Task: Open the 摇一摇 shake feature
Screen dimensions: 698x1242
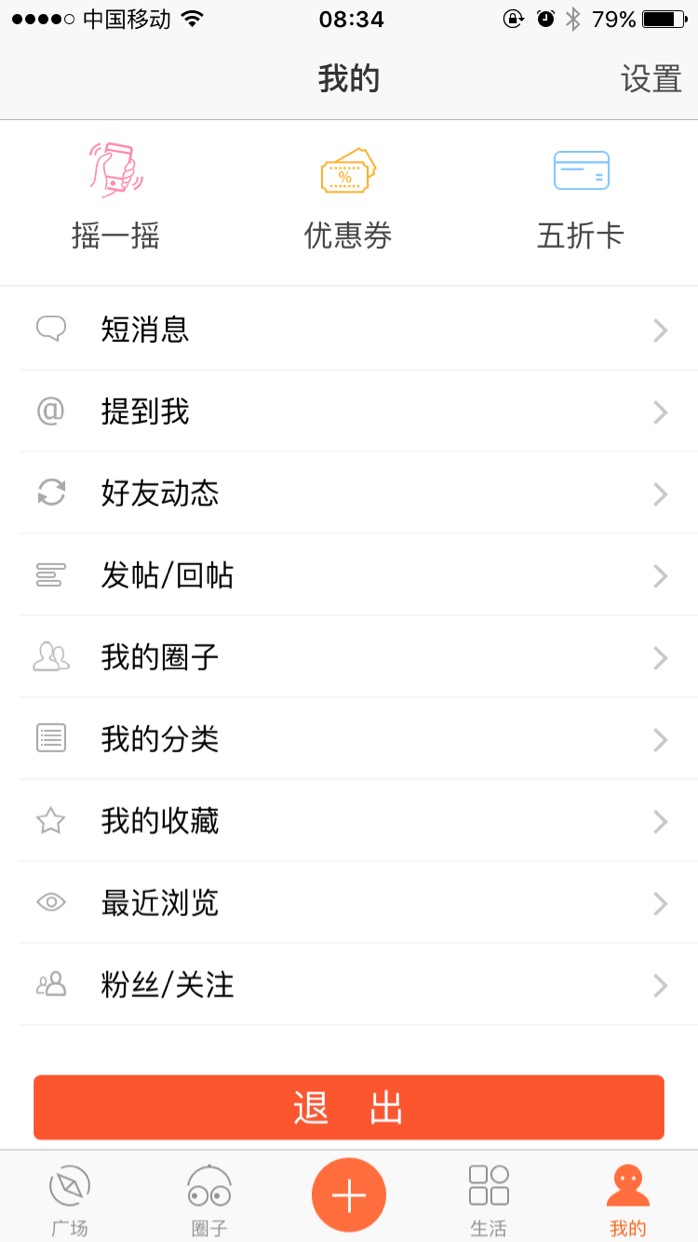Action: point(116,197)
